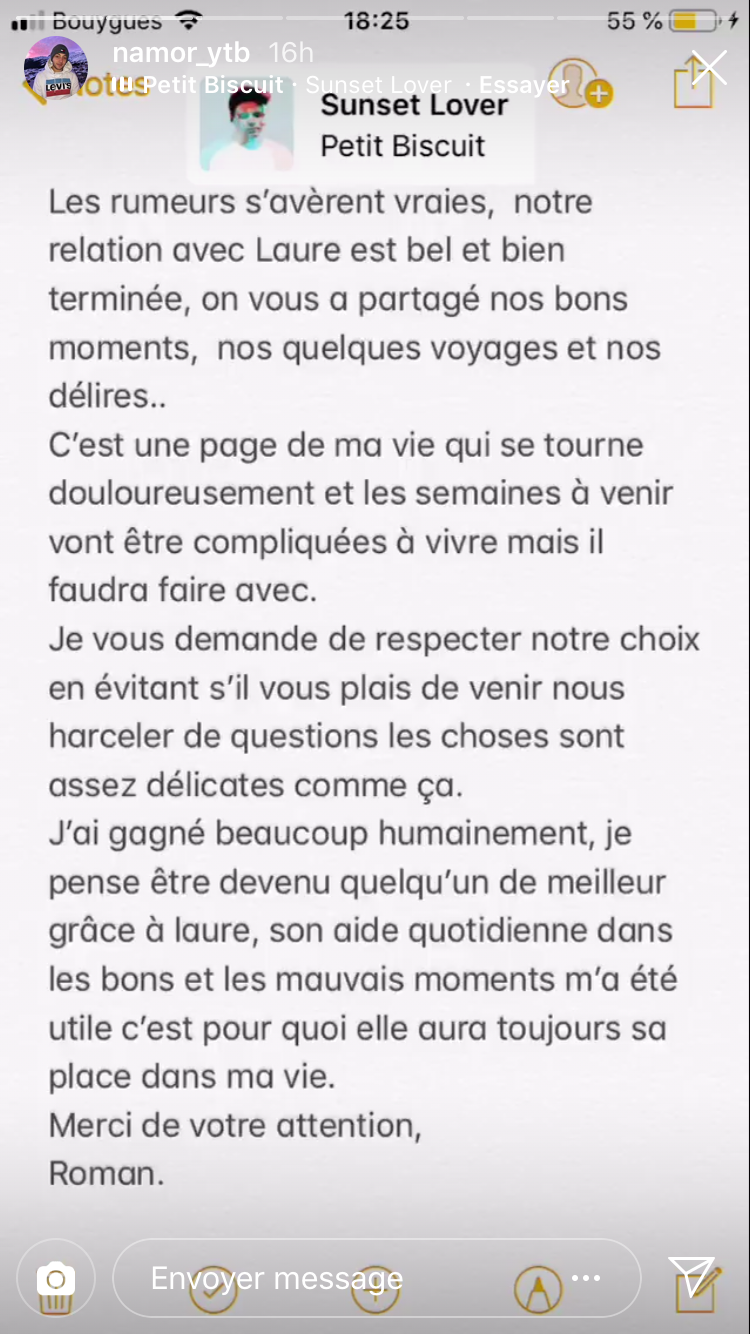Close the story with the X
The width and height of the screenshot is (750, 1334).
click(709, 68)
